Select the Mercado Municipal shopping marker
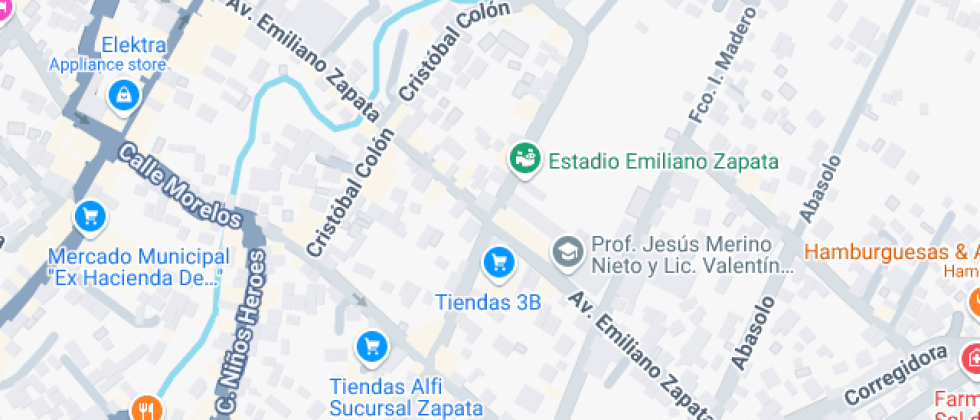Image resolution: width=980 pixels, height=420 pixels. 90,215
